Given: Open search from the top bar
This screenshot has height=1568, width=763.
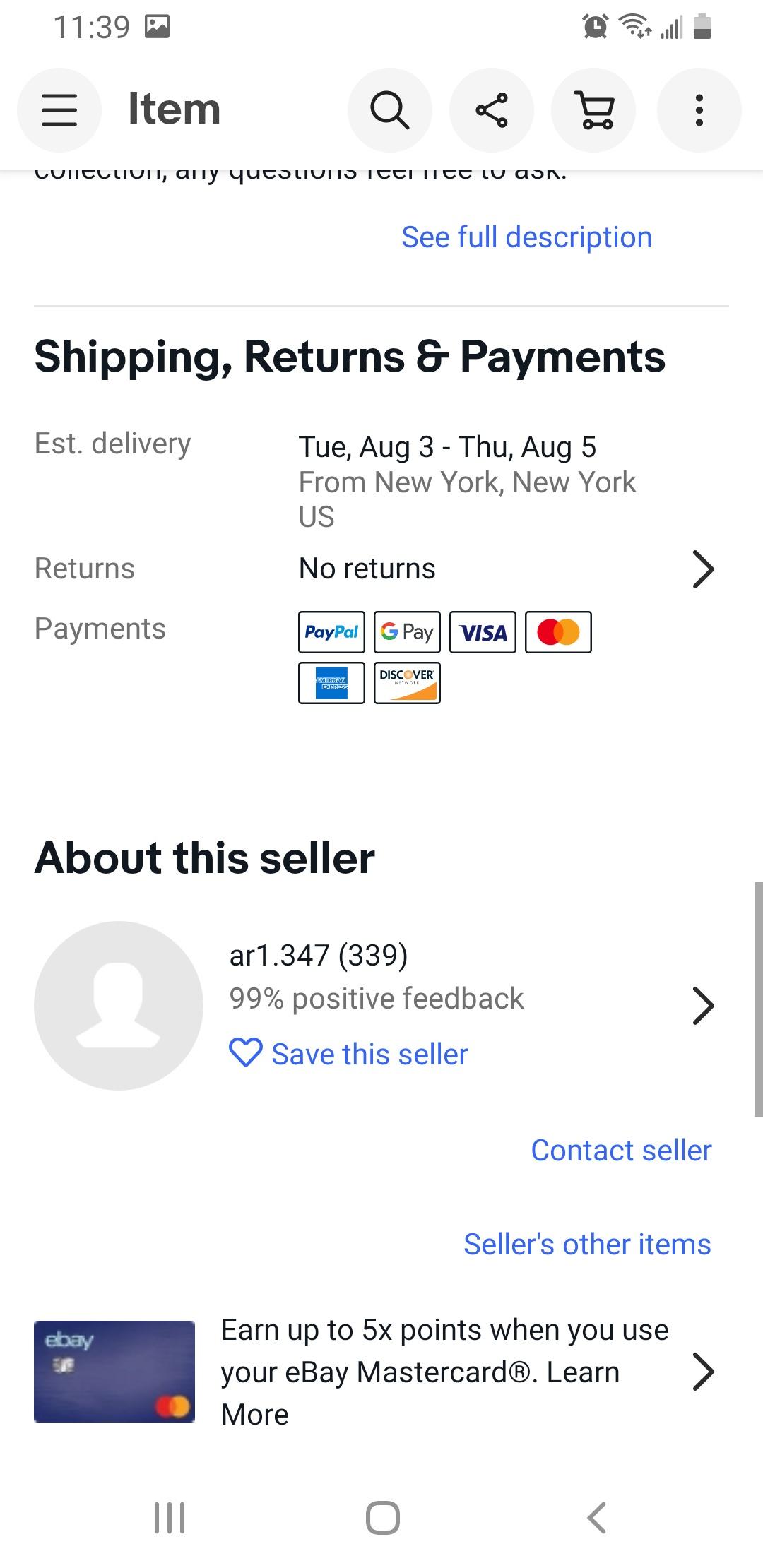Looking at the screenshot, I should click(390, 110).
